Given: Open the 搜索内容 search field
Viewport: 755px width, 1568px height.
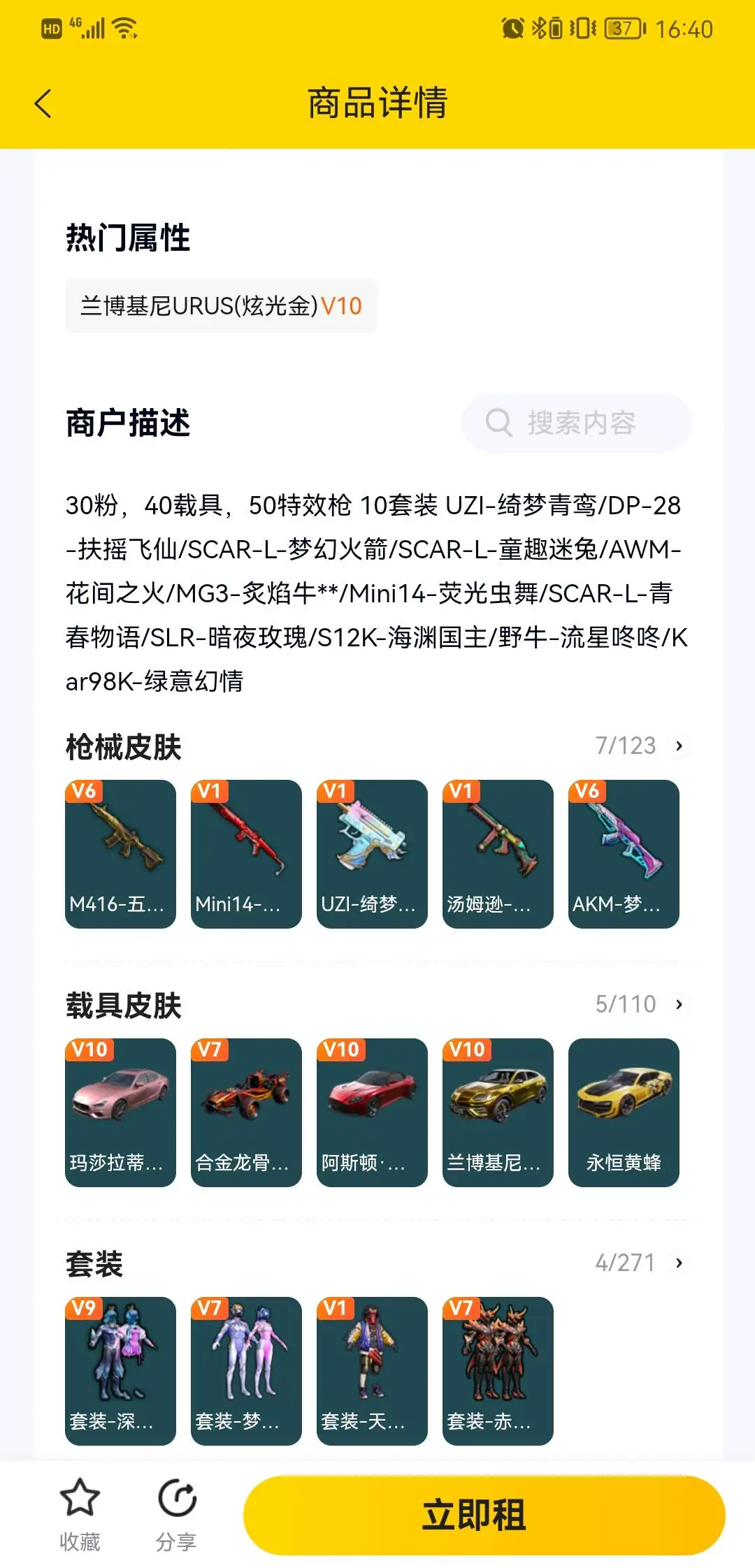Looking at the screenshot, I should point(577,423).
